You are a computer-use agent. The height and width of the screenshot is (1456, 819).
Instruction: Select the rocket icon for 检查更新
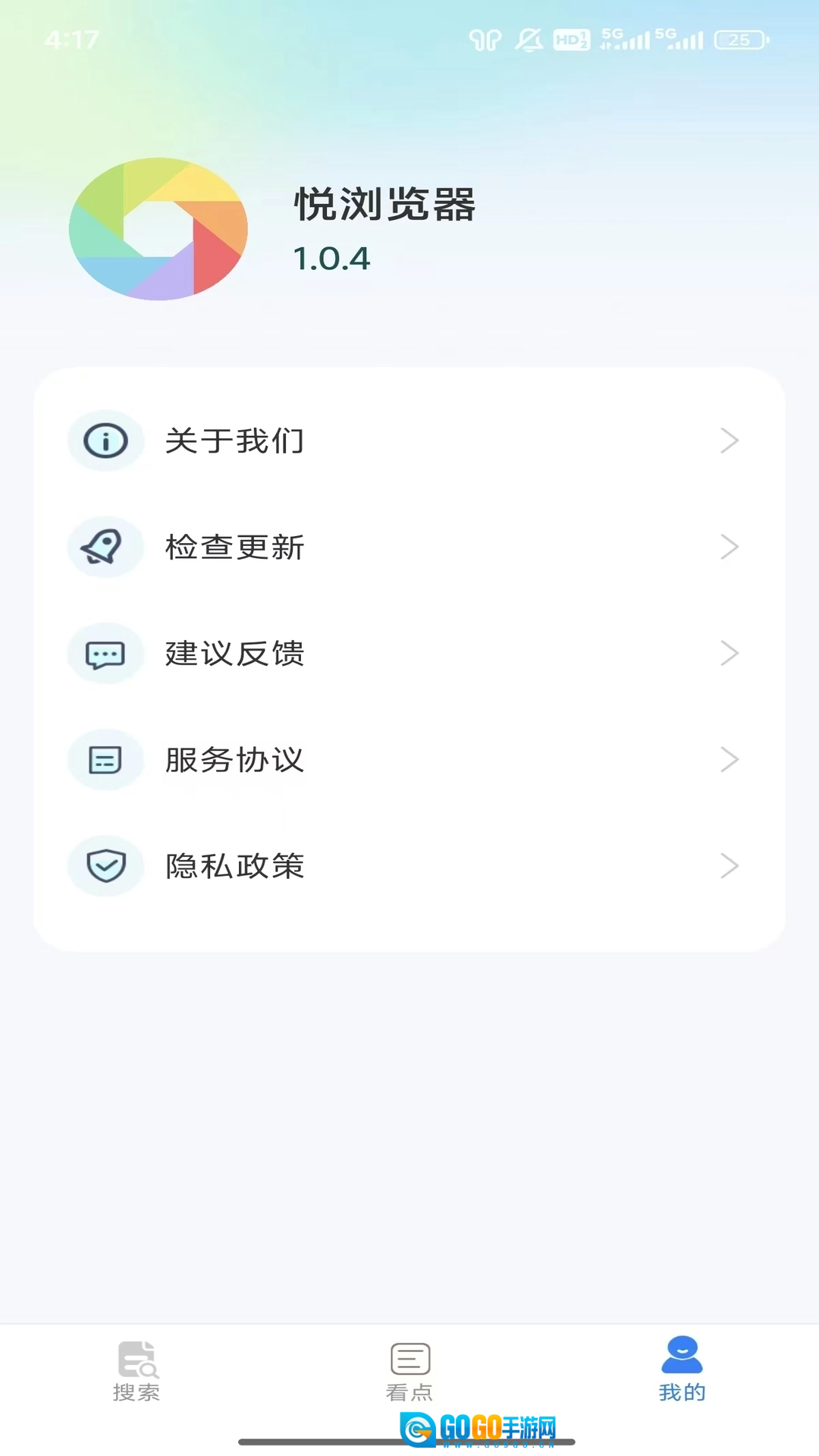pos(105,547)
